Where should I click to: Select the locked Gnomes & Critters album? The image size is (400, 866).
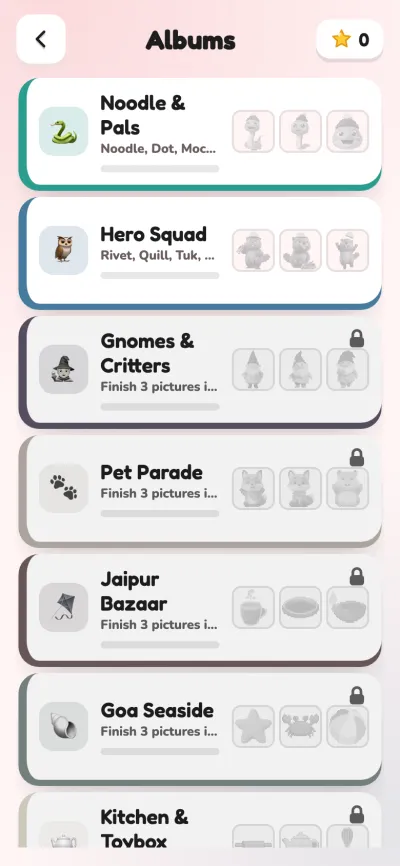200,372
